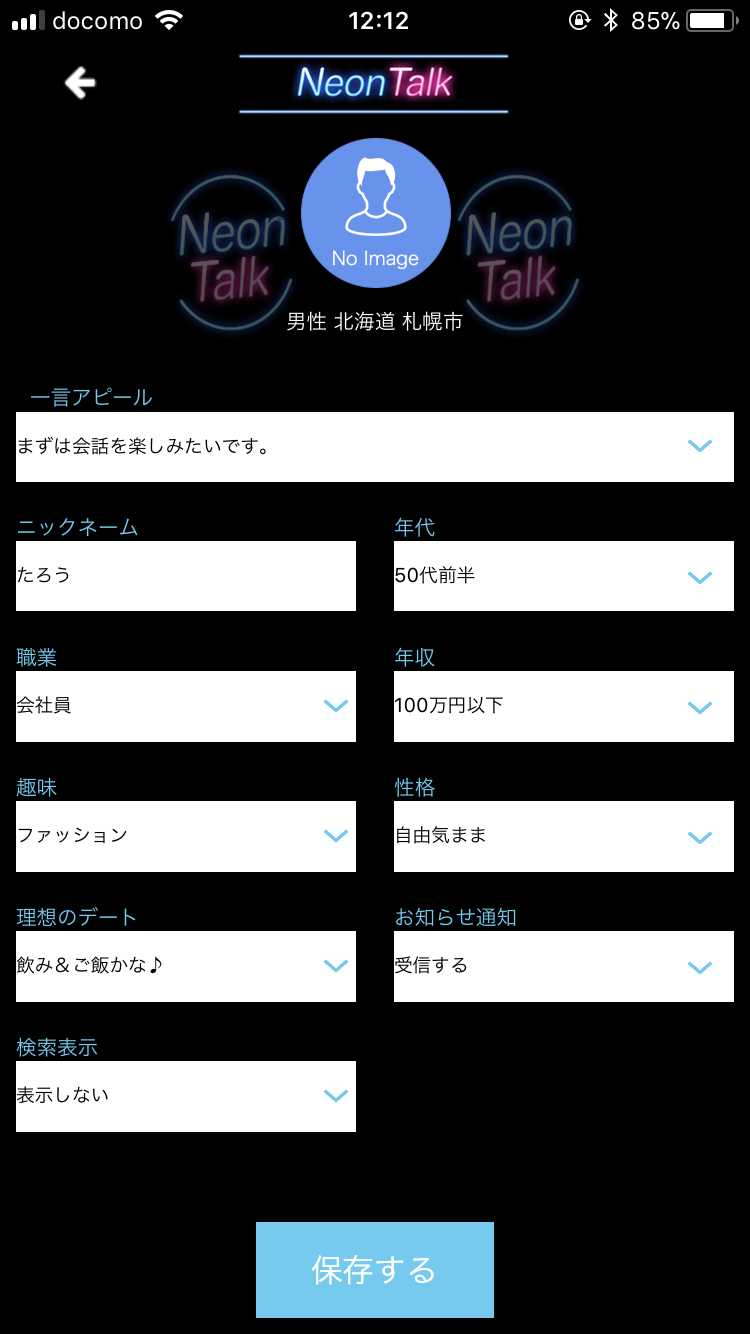This screenshot has width=750, height=1334.
Task: Edit the ニックネーム field
Action: coord(185,576)
